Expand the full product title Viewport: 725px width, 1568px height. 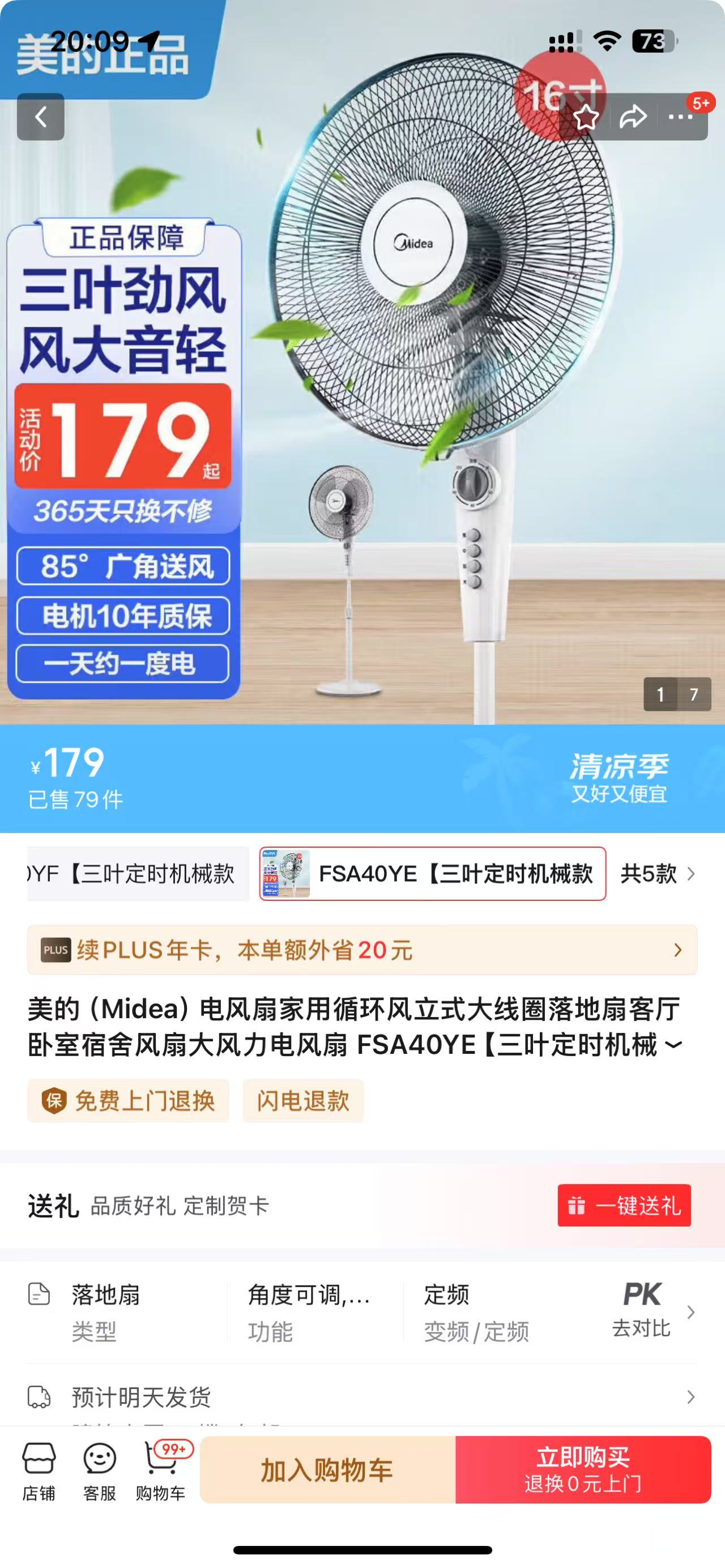(673, 1046)
